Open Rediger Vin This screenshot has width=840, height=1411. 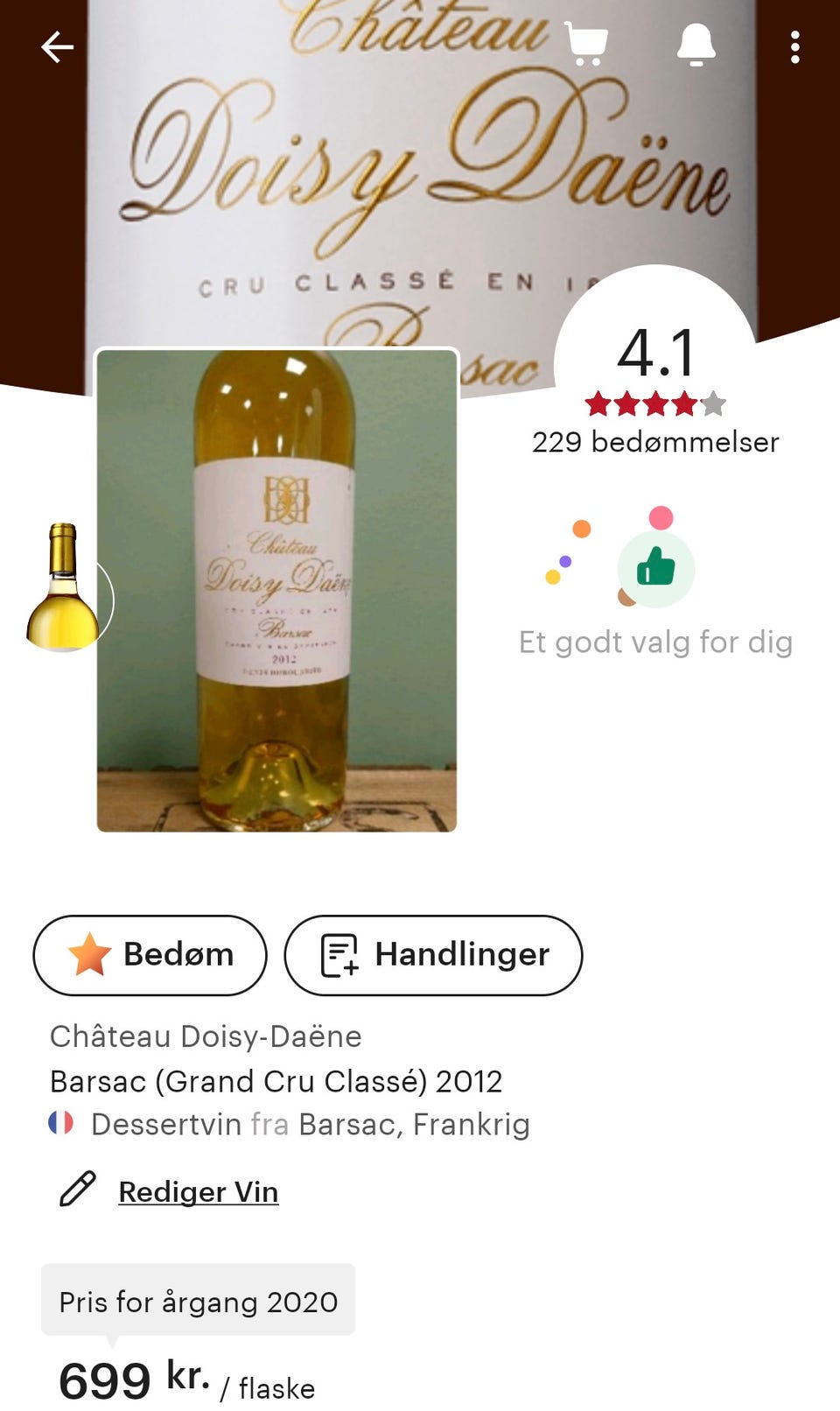tap(198, 1190)
